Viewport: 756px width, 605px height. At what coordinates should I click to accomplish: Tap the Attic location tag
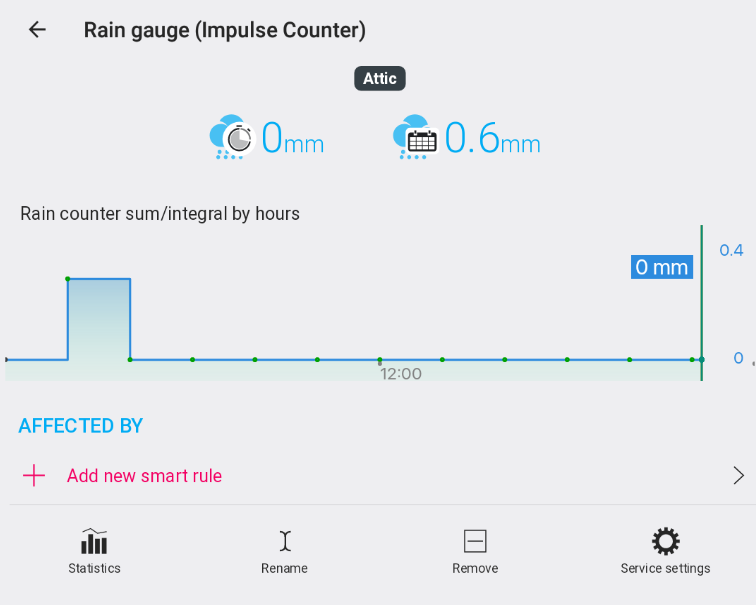[x=379, y=79]
